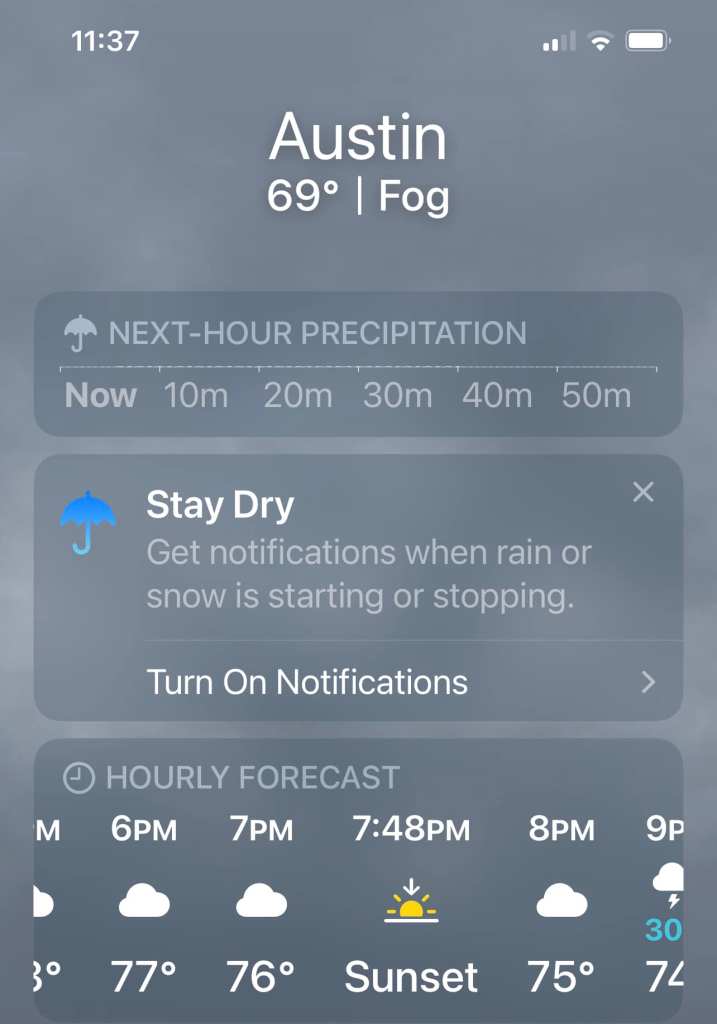The height and width of the screenshot is (1024, 717).
Task: Open the Hourly Forecast card
Action: pos(358,880)
